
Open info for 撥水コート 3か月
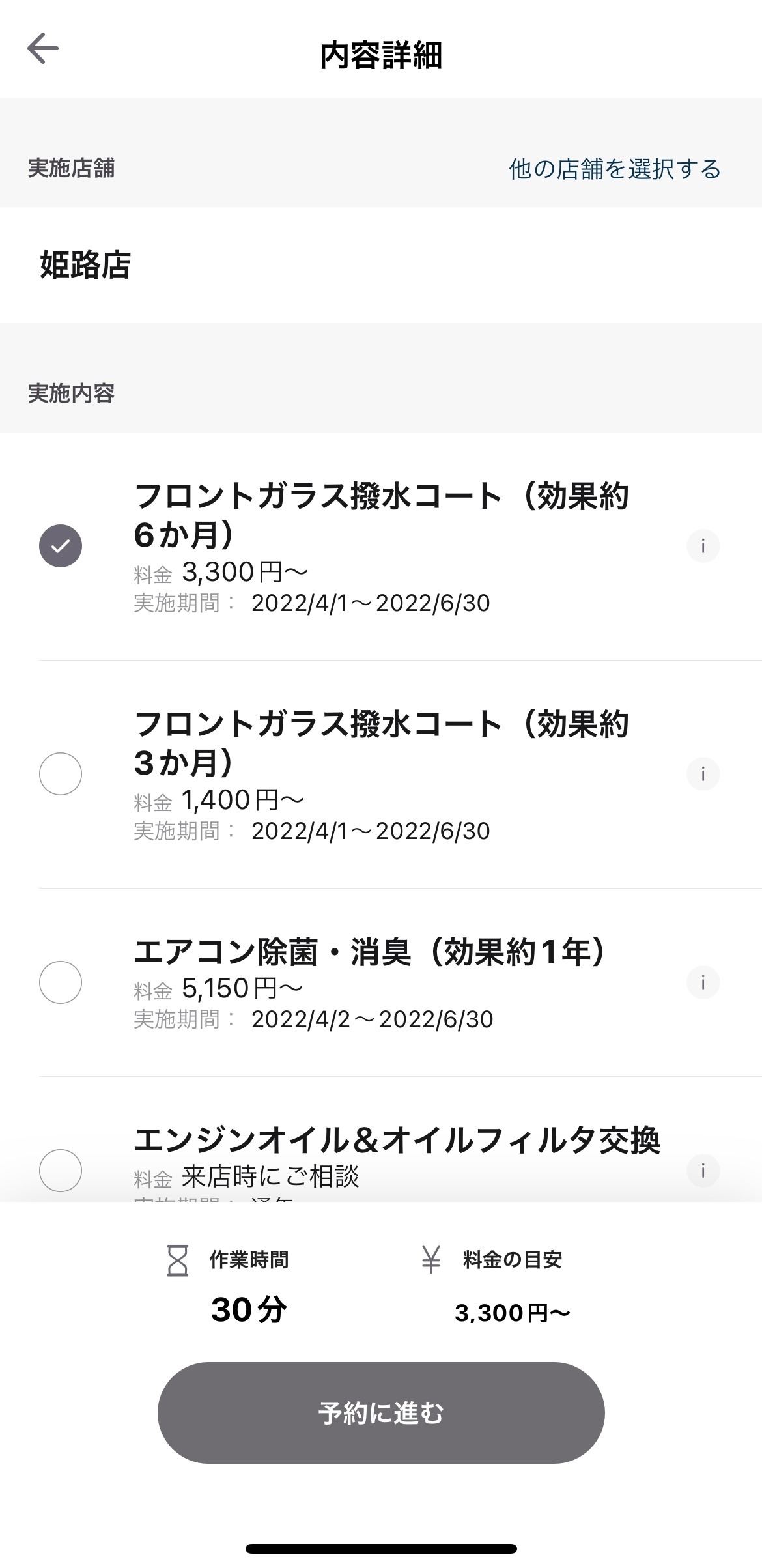pyautogui.click(x=703, y=774)
